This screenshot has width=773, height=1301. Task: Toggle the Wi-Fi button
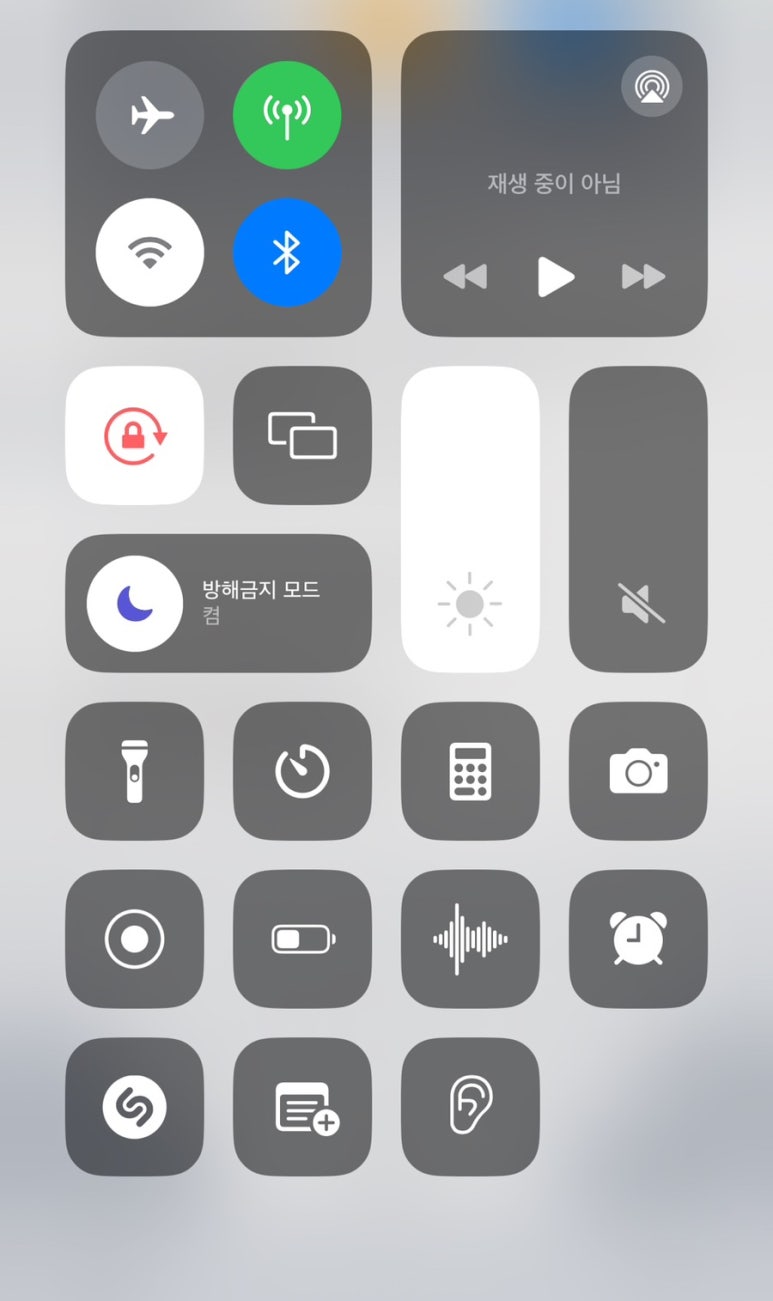pyautogui.click(x=150, y=253)
